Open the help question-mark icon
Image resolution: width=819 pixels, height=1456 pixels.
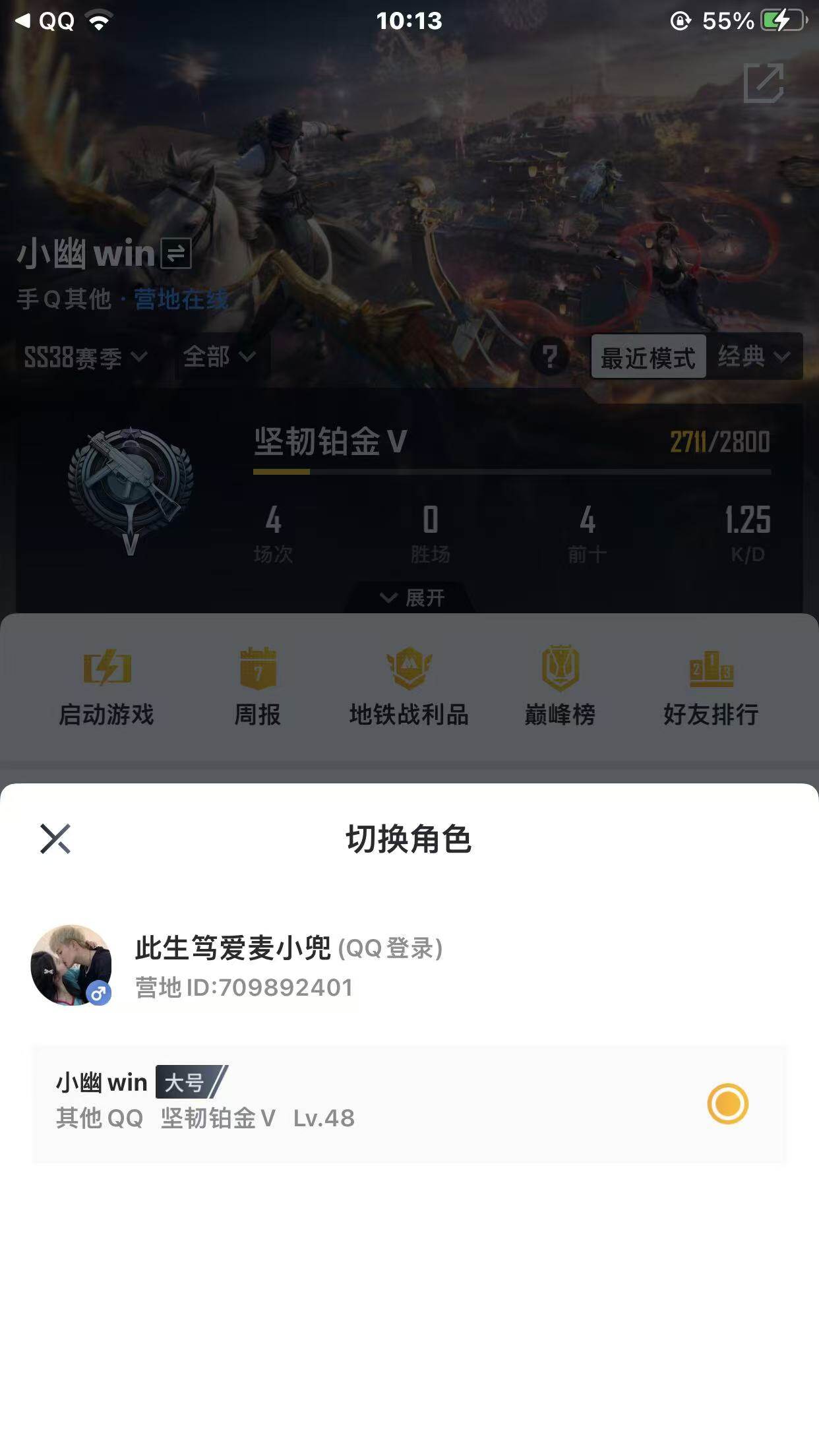pyautogui.click(x=551, y=357)
